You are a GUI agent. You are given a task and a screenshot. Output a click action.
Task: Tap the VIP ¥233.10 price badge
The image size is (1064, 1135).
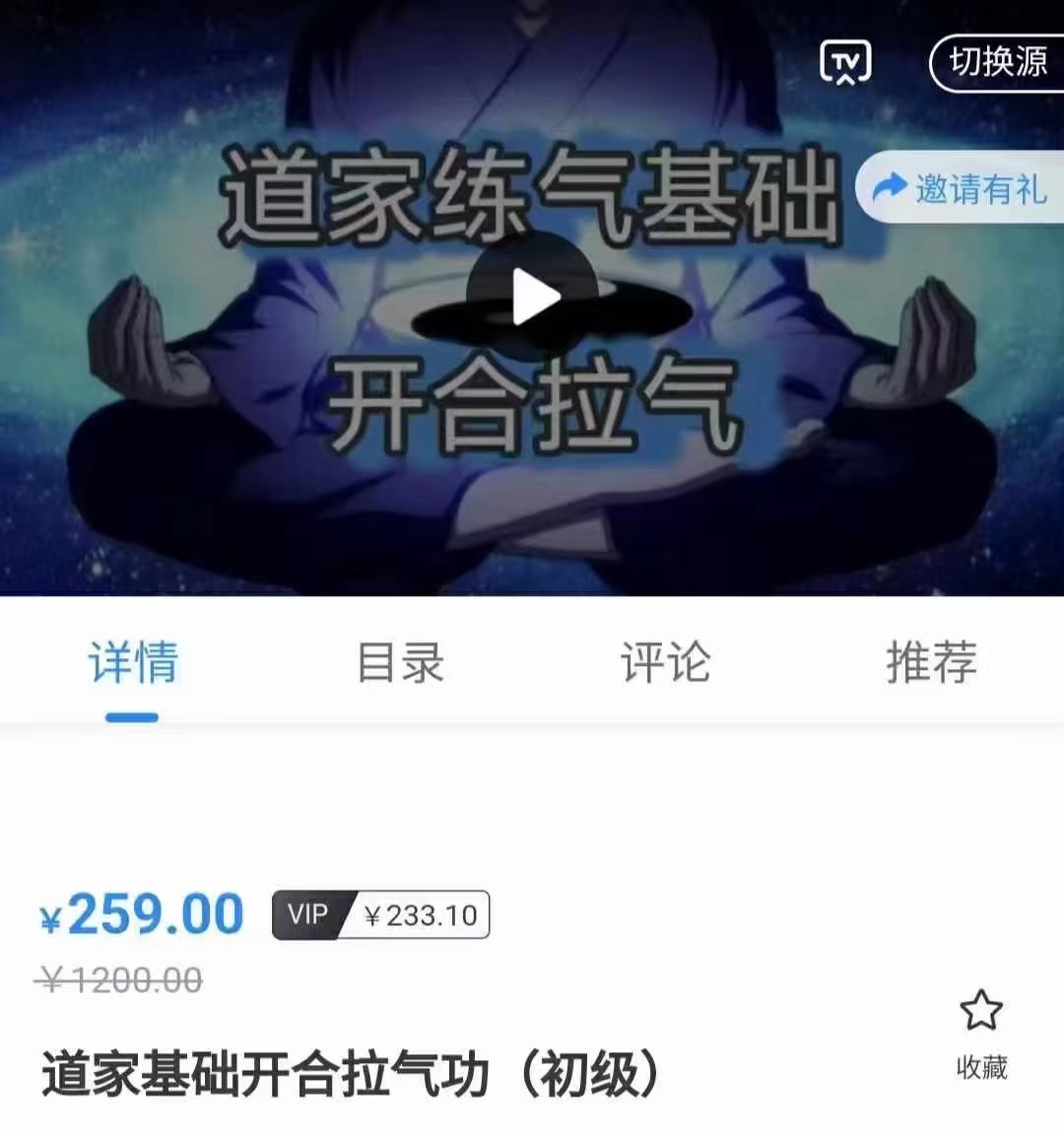point(381,915)
